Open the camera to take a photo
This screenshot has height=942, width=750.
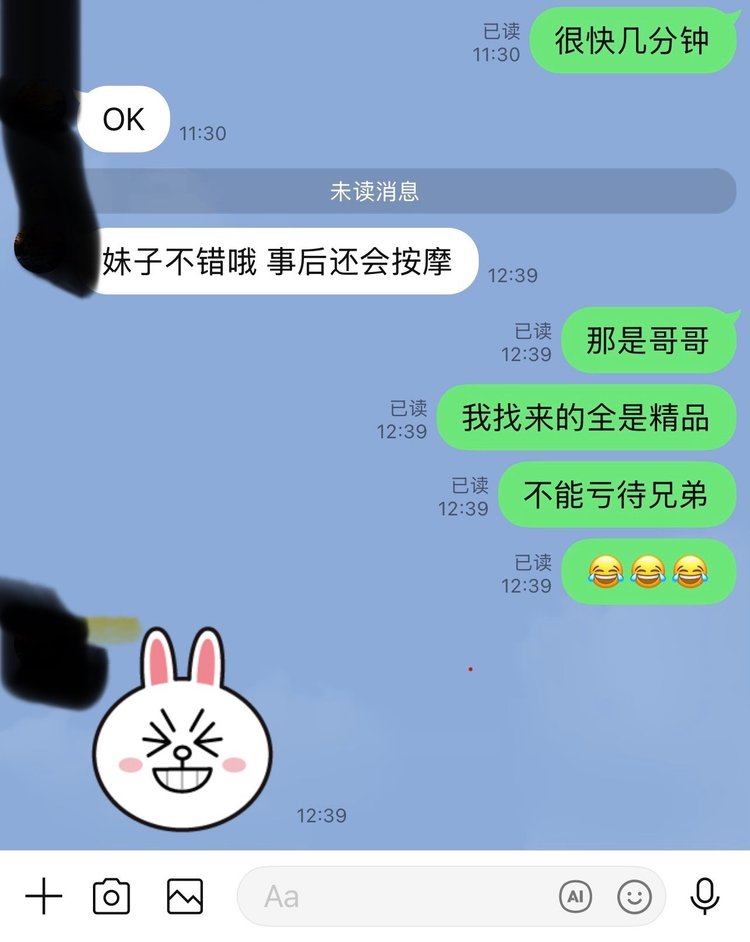click(111, 896)
